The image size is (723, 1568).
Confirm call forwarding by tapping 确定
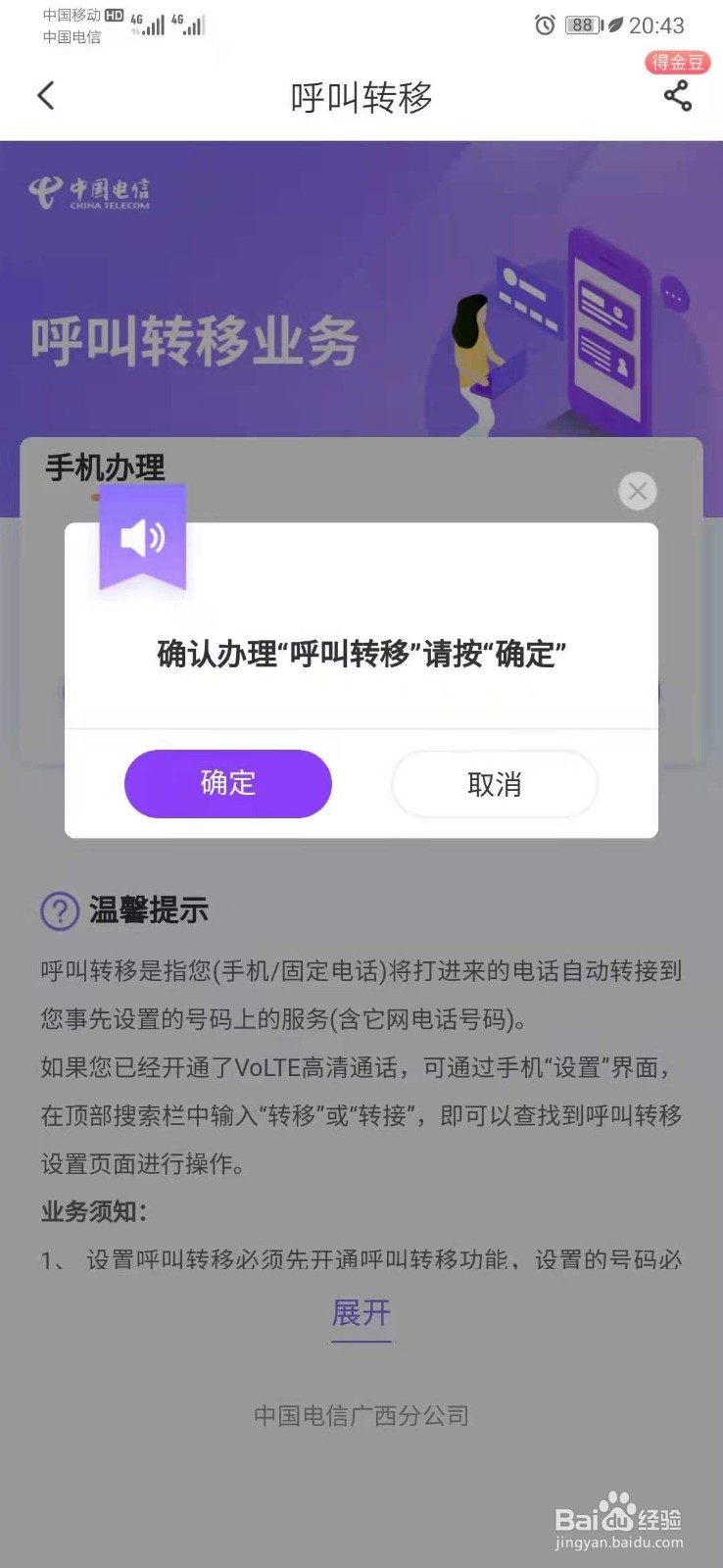pos(227,784)
